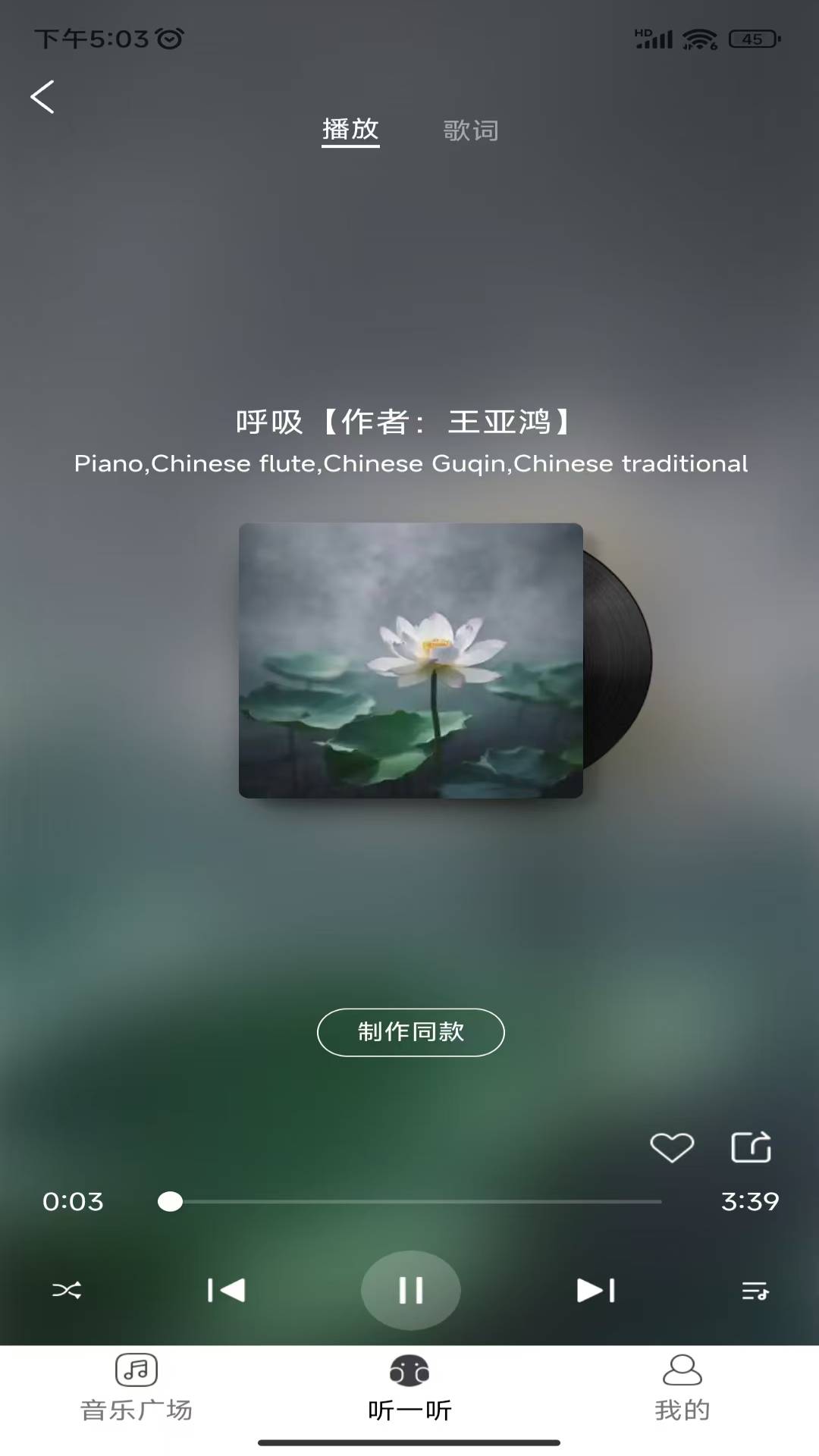
Task: Select the 播放 playback tab
Action: [x=350, y=130]
